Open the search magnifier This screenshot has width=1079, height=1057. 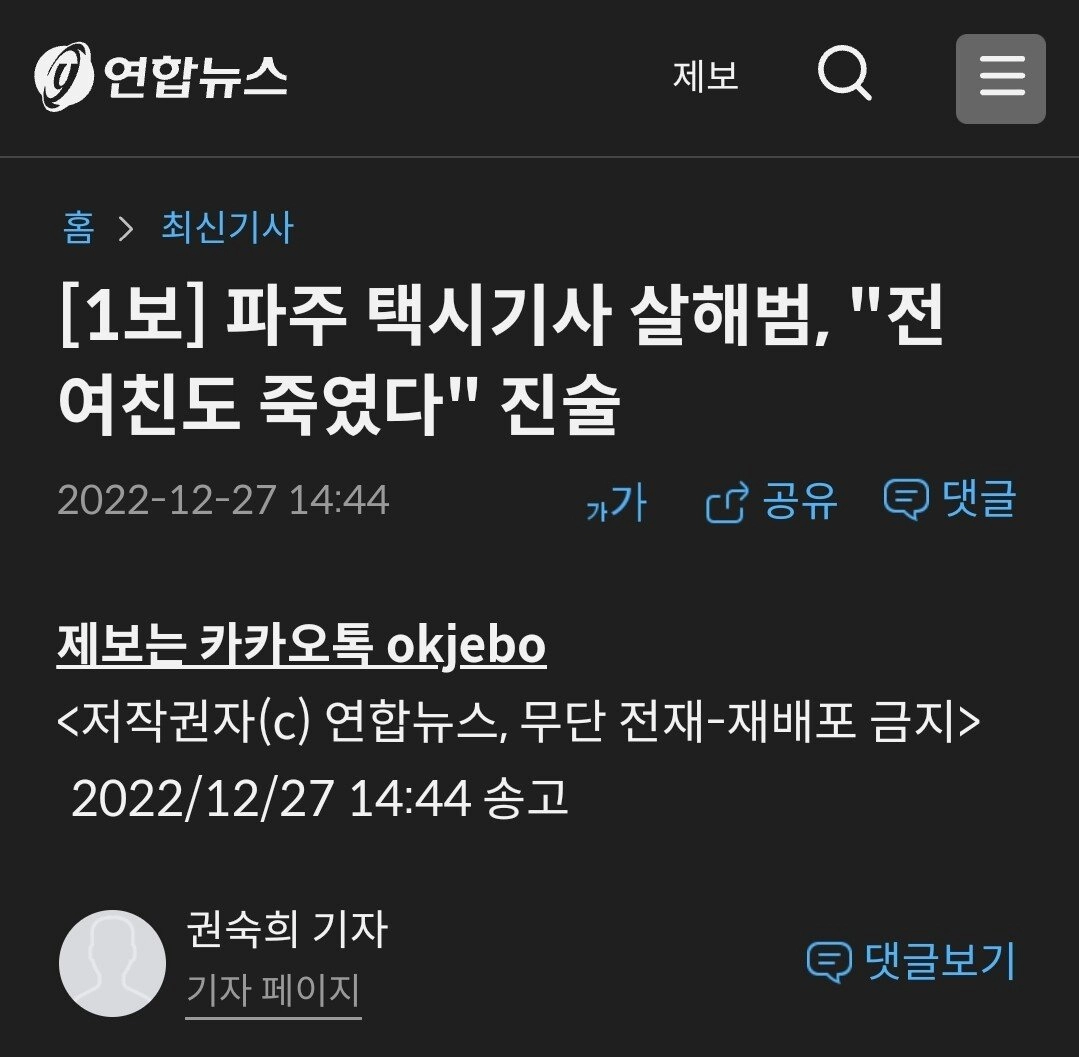point(845,75)
